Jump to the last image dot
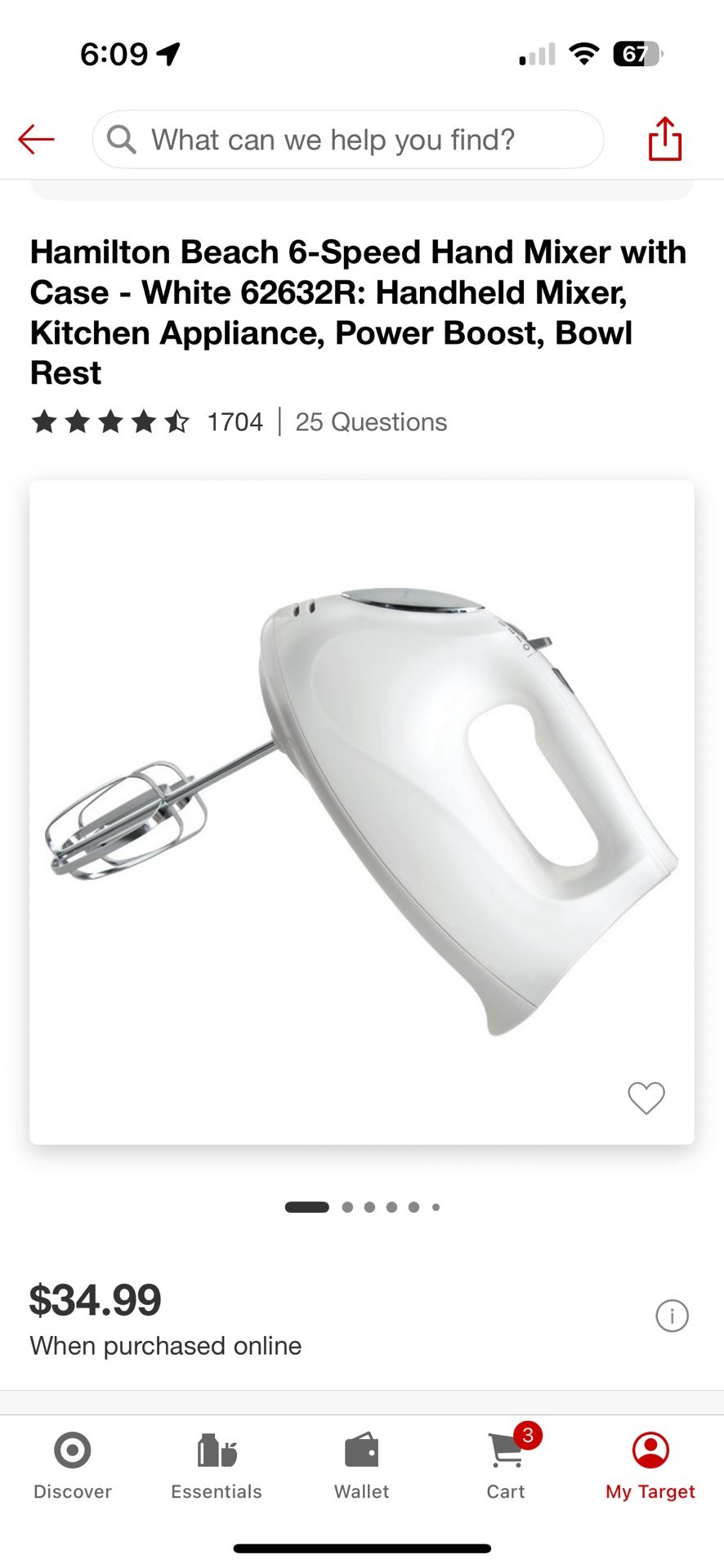The image size is (724, 1568). pyautogui.click(x=436, y=1206)
